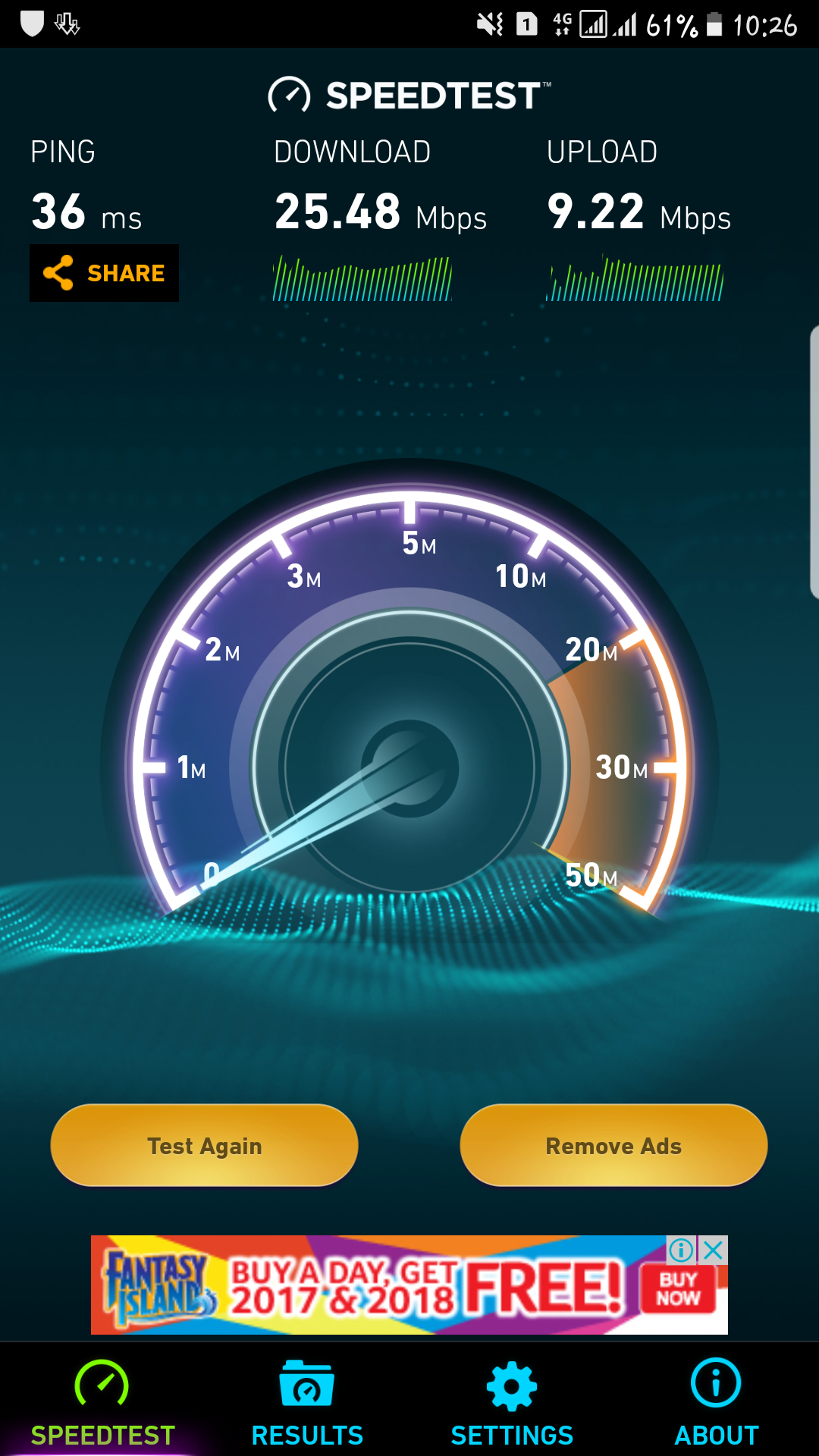The width and height of the screenshot is (819, 1456).
Task: Tap Remove Ads button
Action: 613,1145
